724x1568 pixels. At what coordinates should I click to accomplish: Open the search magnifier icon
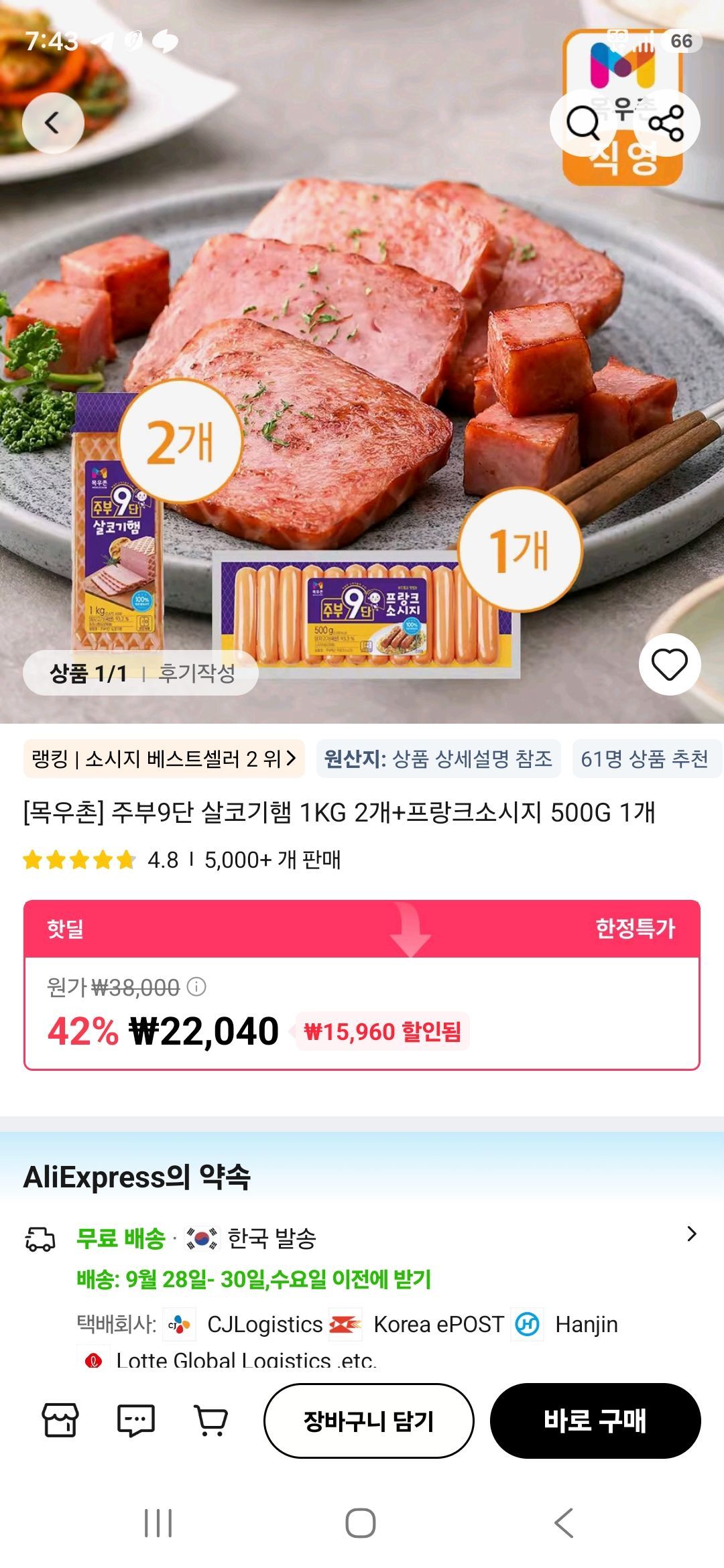(x=583, y=123)
